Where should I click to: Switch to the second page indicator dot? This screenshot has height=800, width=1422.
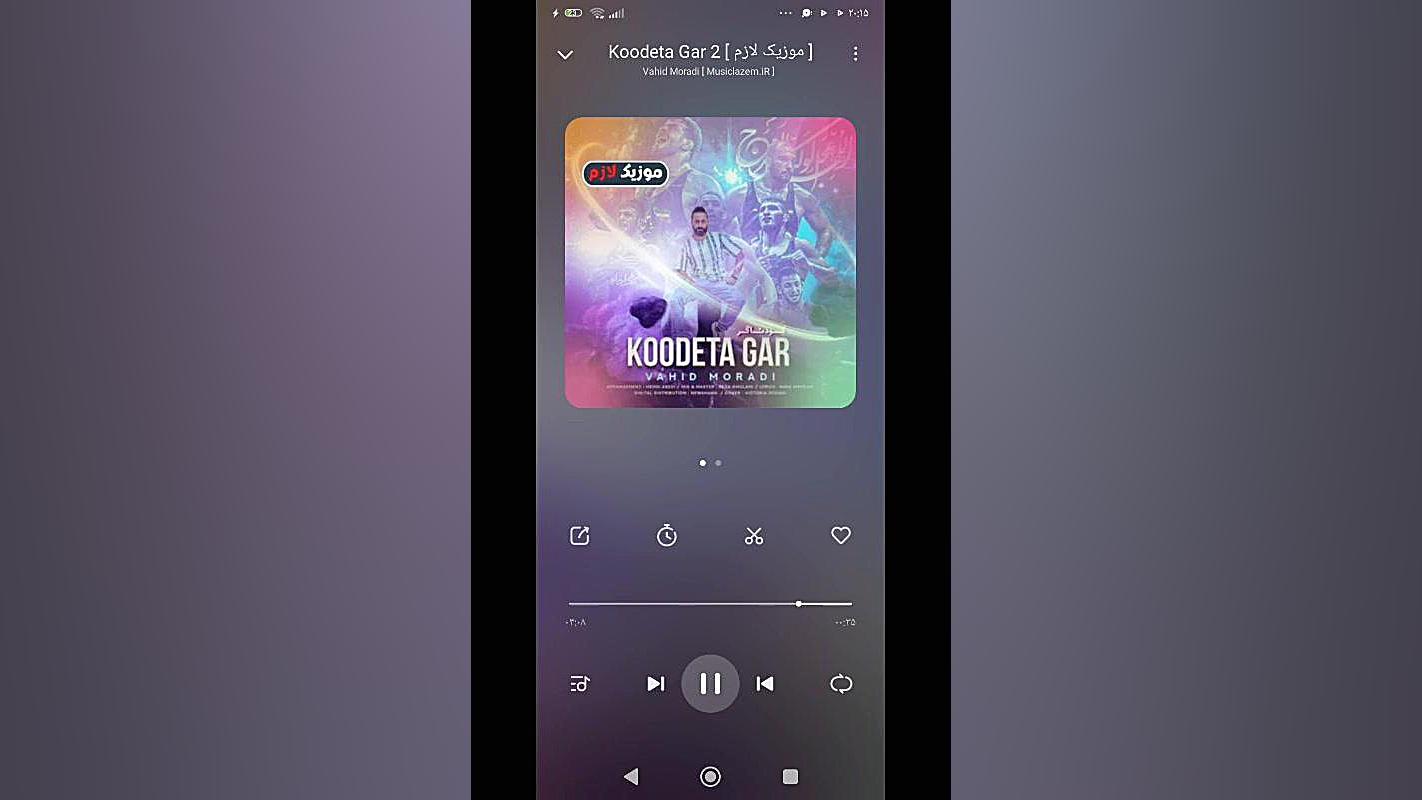click(x=718, y=463)
